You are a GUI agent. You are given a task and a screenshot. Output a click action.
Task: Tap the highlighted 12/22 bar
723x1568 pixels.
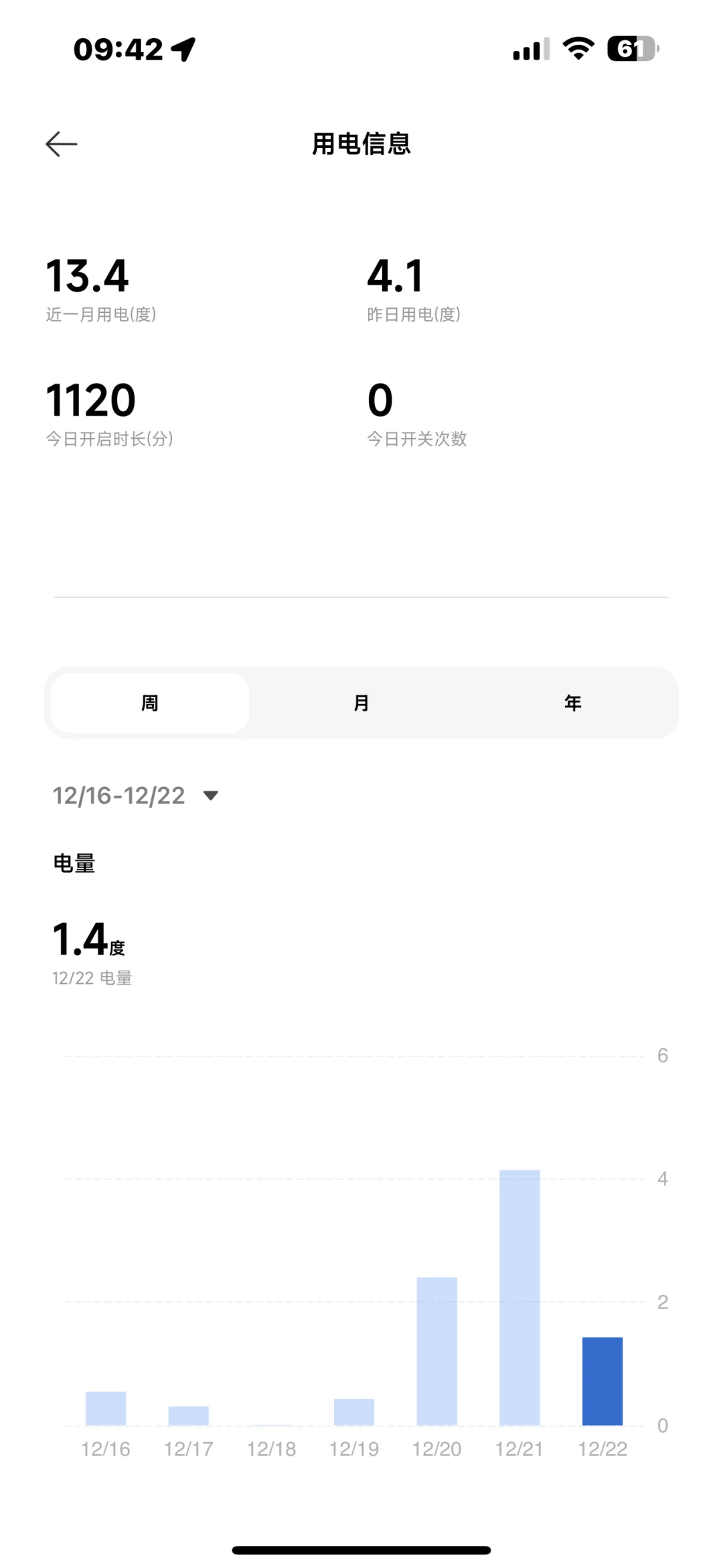tap(602, 1381)
